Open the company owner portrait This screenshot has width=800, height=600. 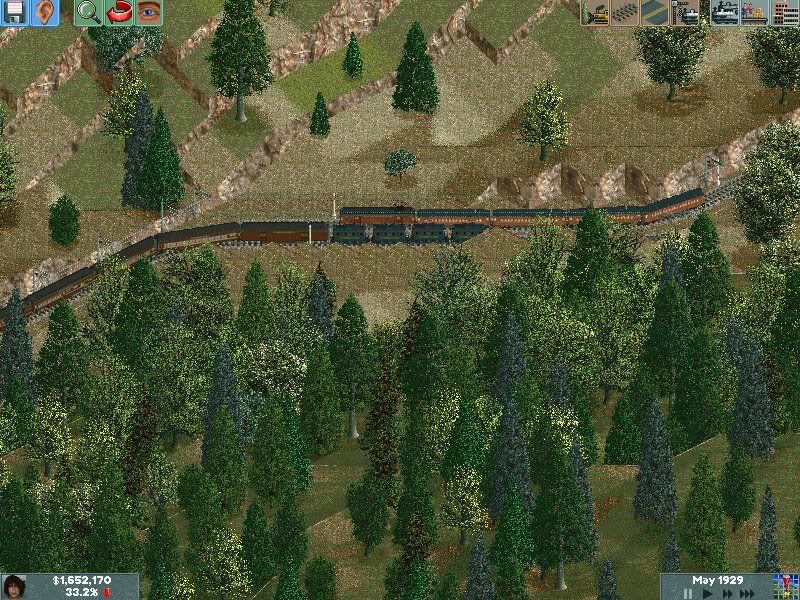click(14, 586)
